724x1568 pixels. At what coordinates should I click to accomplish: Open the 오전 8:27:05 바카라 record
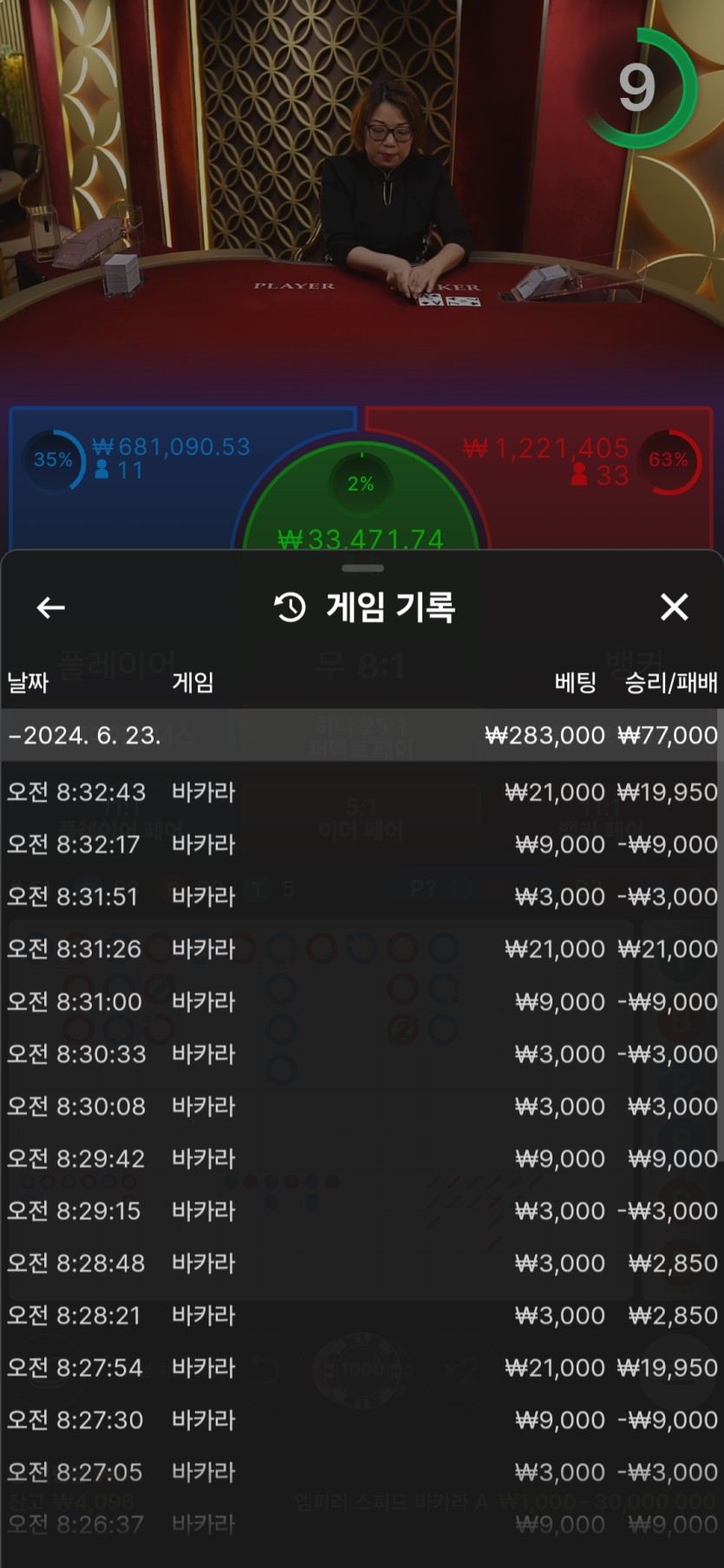click(x=362, y=1472)
